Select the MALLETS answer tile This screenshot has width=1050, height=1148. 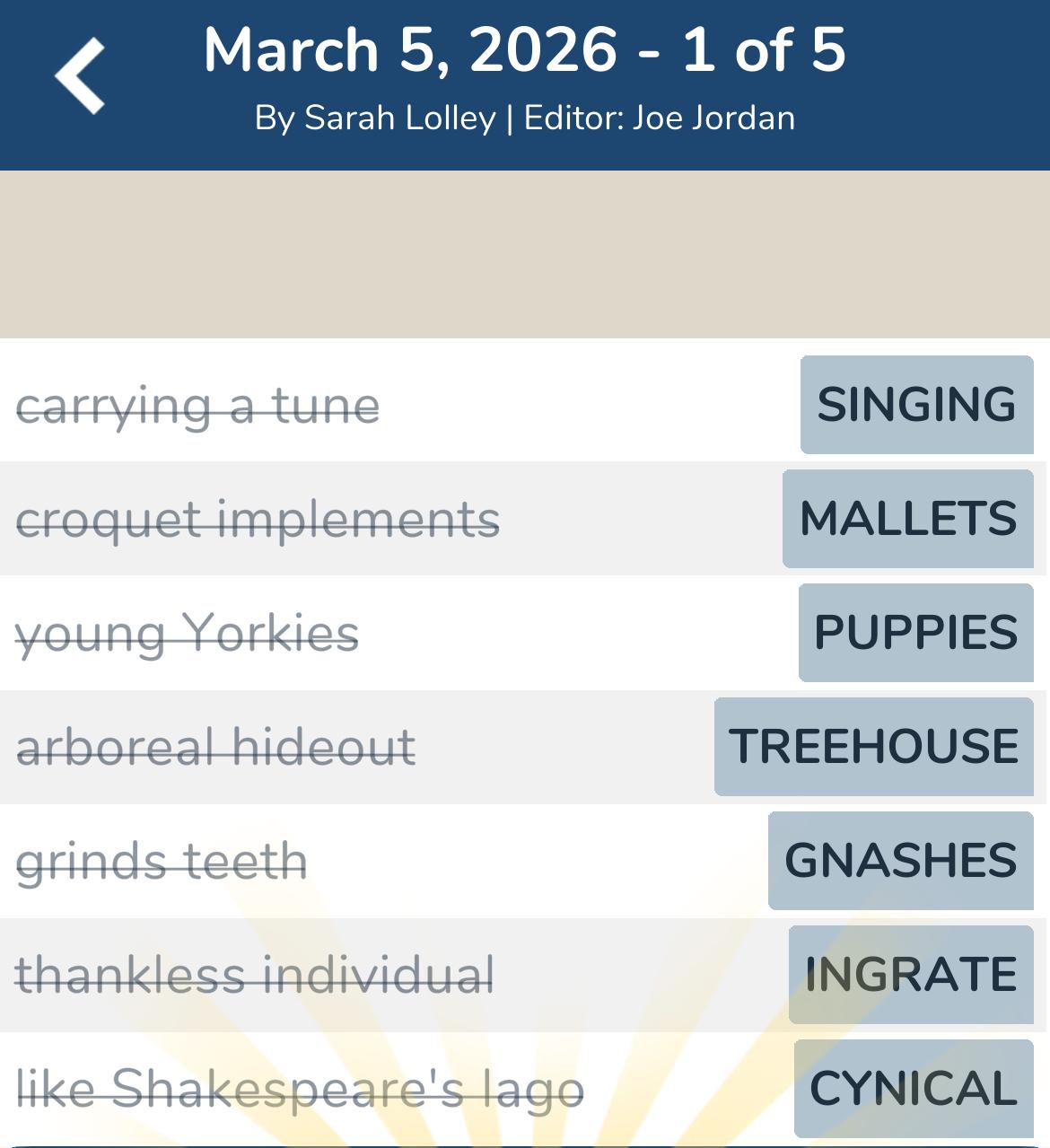(907, 518)
